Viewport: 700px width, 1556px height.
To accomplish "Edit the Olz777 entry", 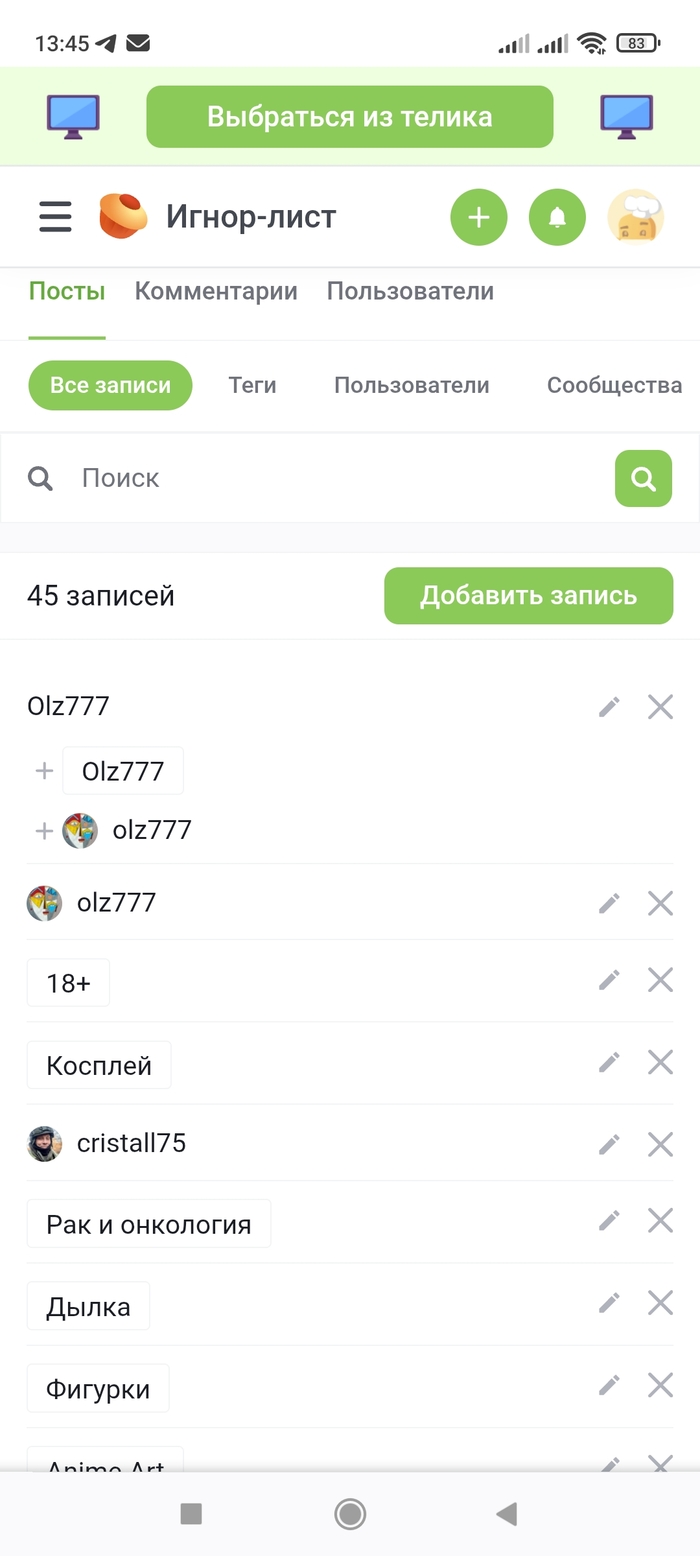I will coord(609,707).
